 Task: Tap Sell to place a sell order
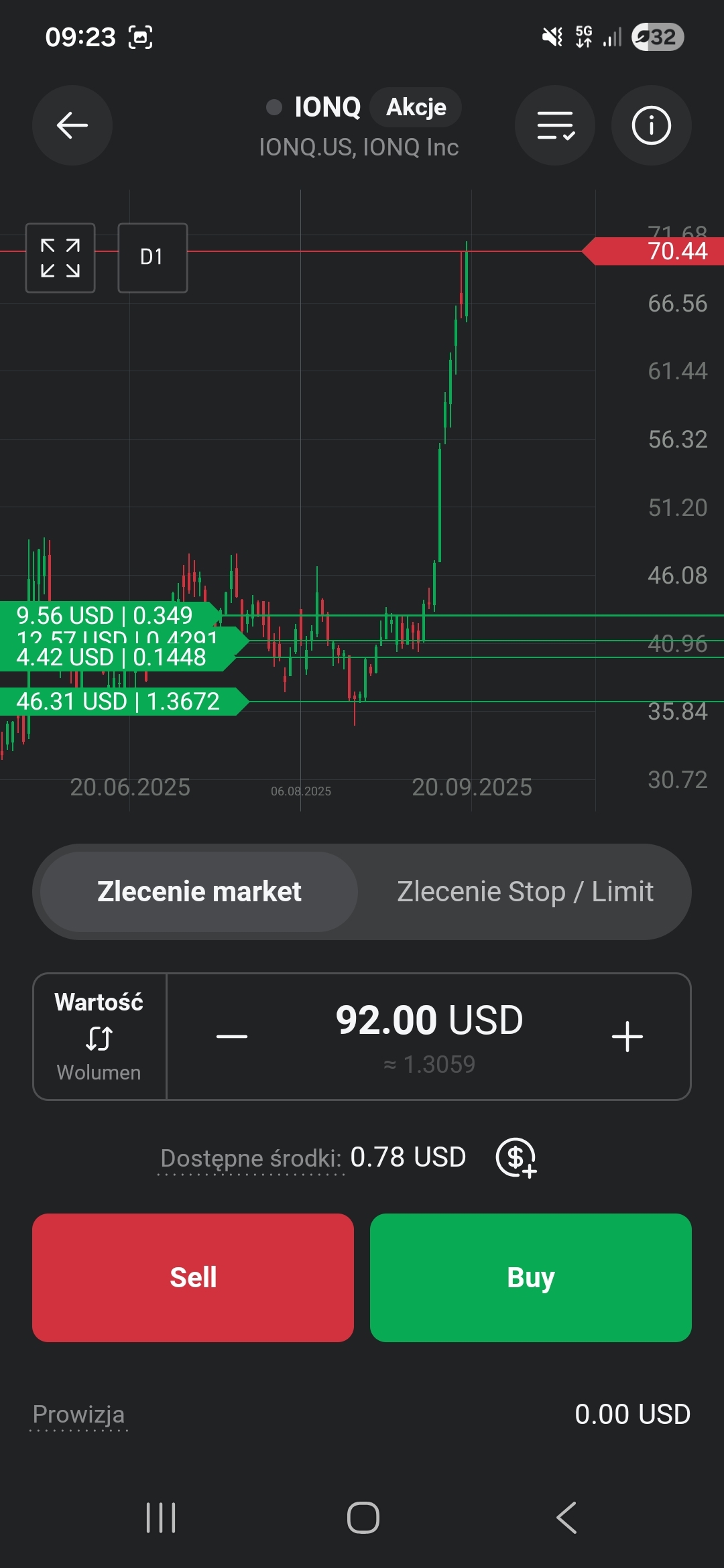193,1278
